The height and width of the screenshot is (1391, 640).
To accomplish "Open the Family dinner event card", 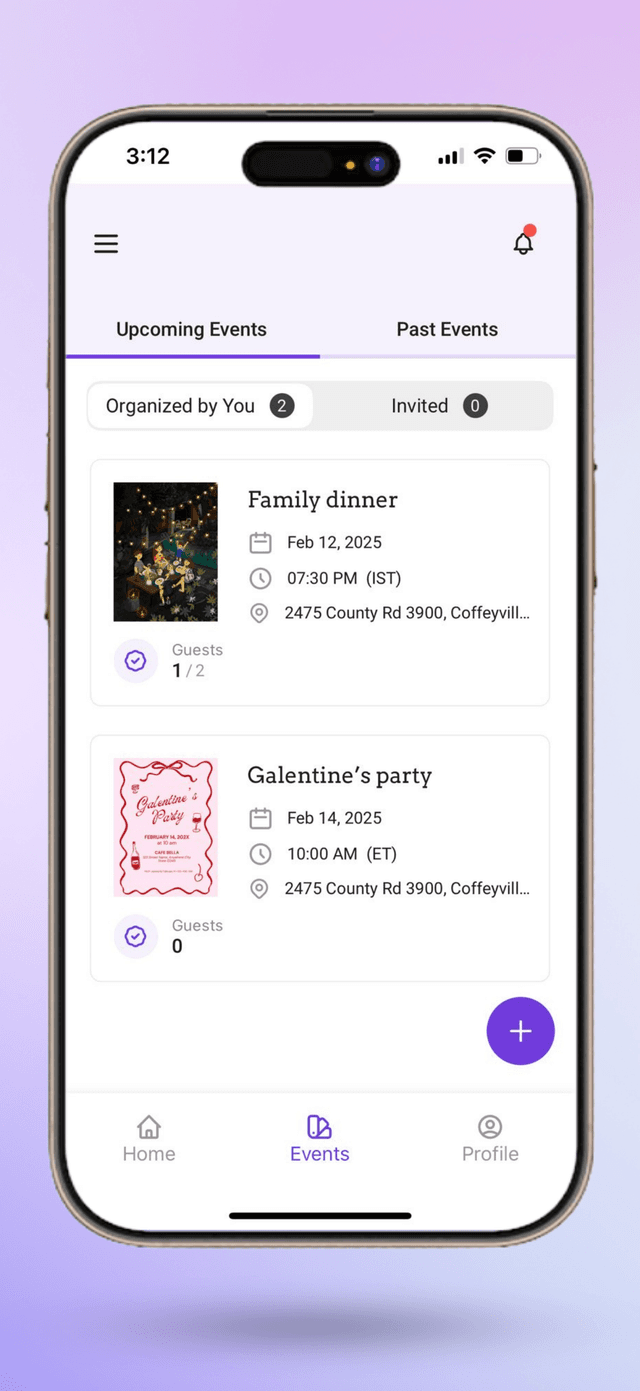I will [320, 582].
